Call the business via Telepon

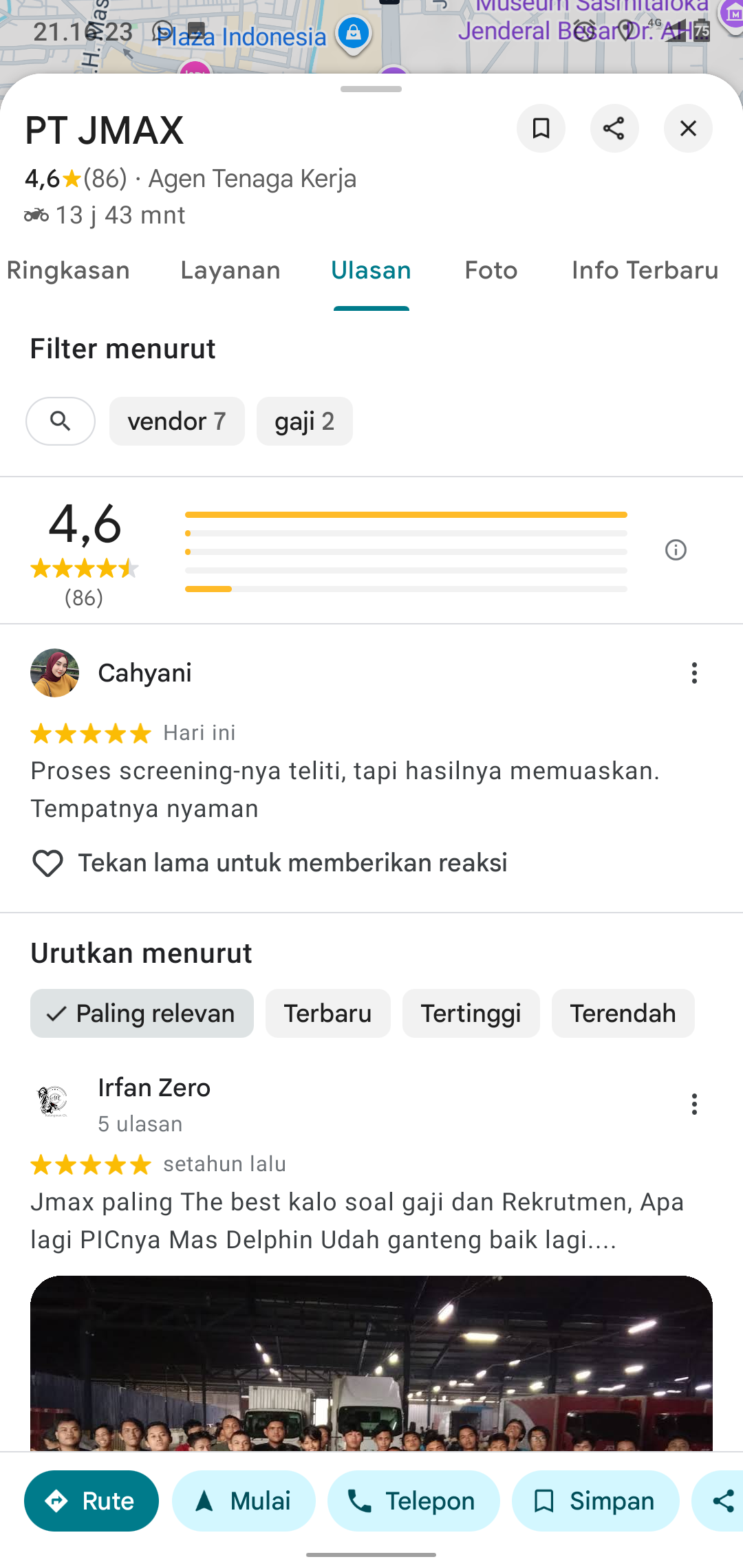coord(413,1501)
